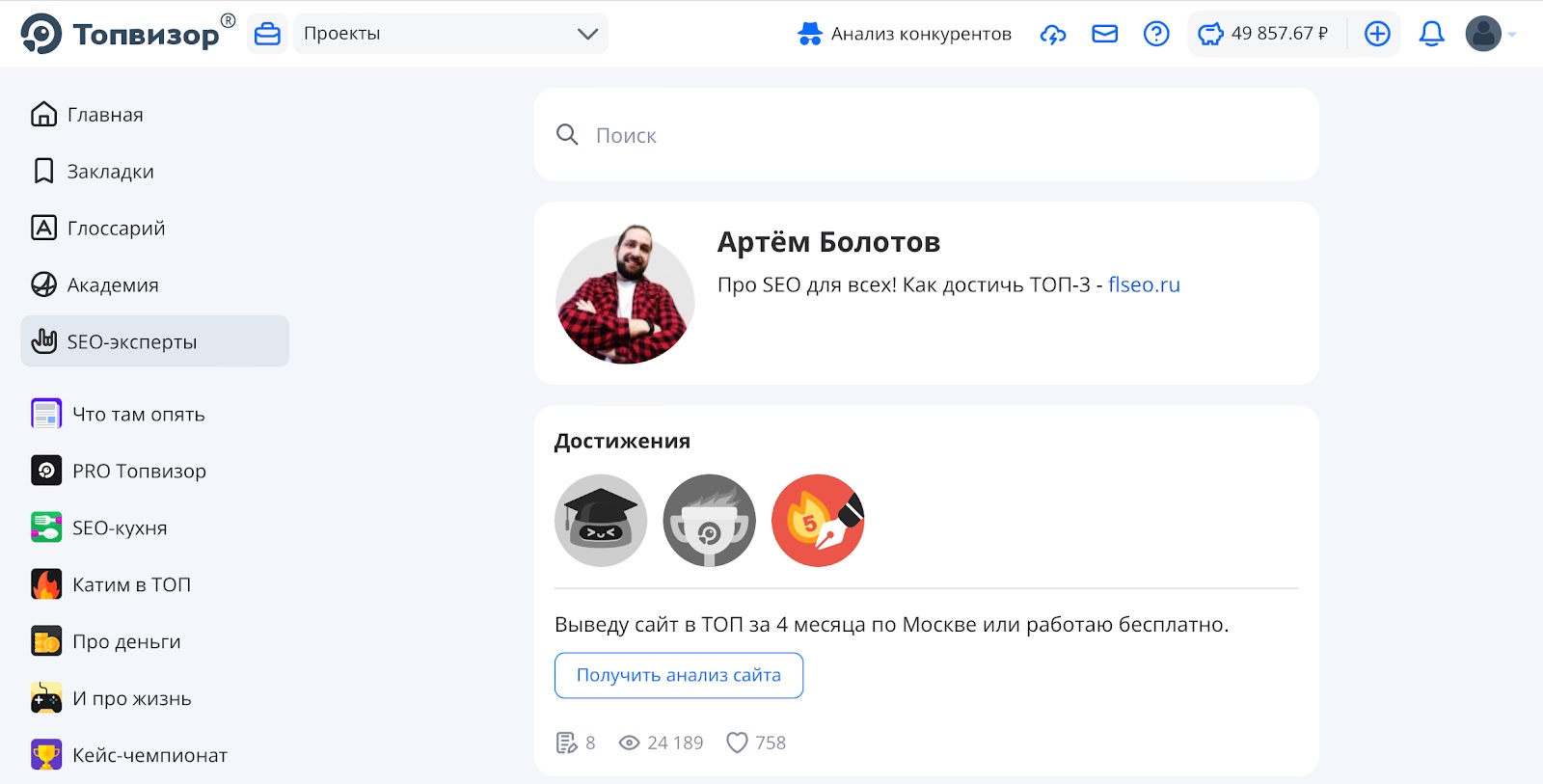This screenshot has width=1543, height=784.
Task: Like the profile with the heart icon
Action: (738, 743)
